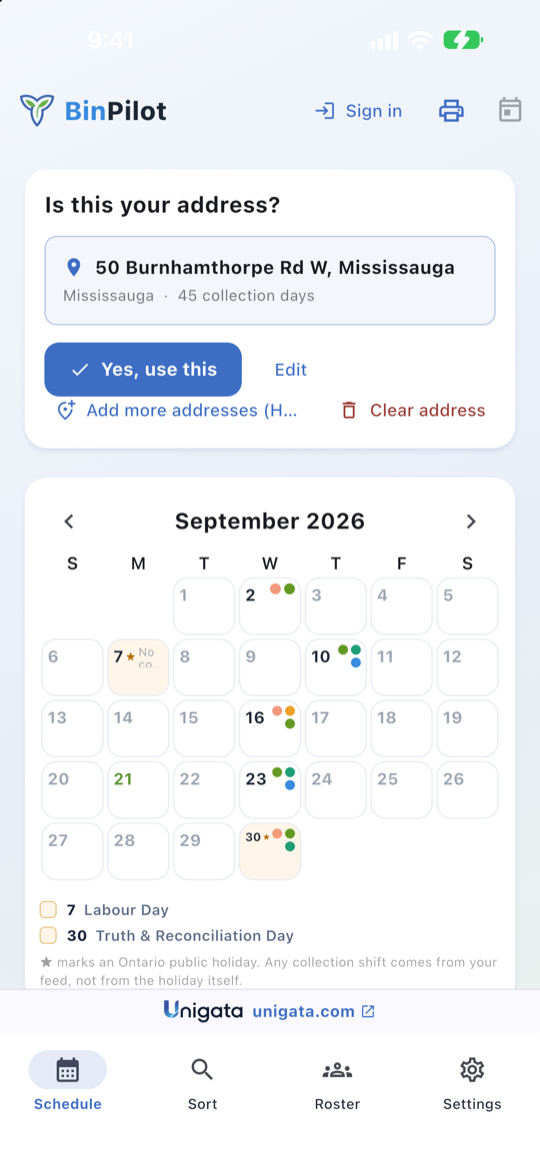This screenshot has height=1173, width=540.
Task: Print the collection schedule
Action: tap(451, 111)
